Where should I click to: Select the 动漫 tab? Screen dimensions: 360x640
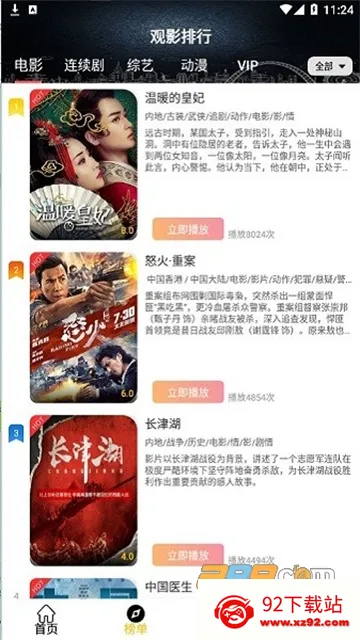click(194, 66)
